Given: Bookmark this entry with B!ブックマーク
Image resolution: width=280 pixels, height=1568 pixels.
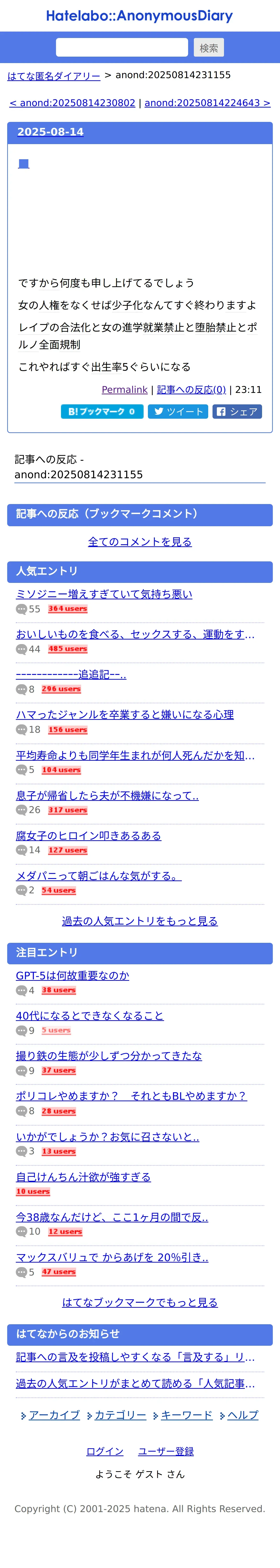Looking at the screenshot, I should click(x=102, y=412).
